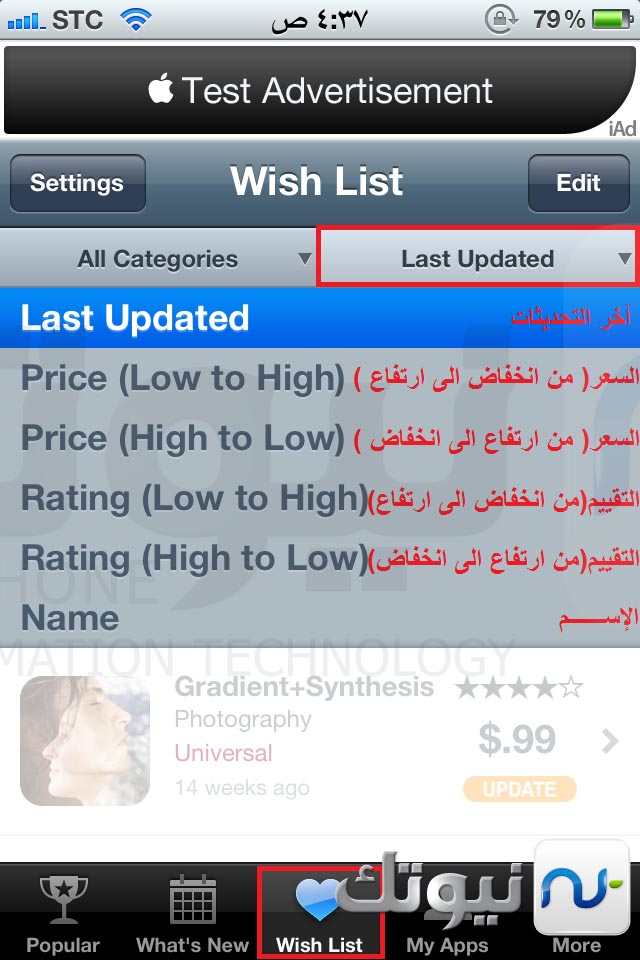Open the My Apps tab
Image resolution: width=640 pixels, height=960 pixels.
coord(447,913)
